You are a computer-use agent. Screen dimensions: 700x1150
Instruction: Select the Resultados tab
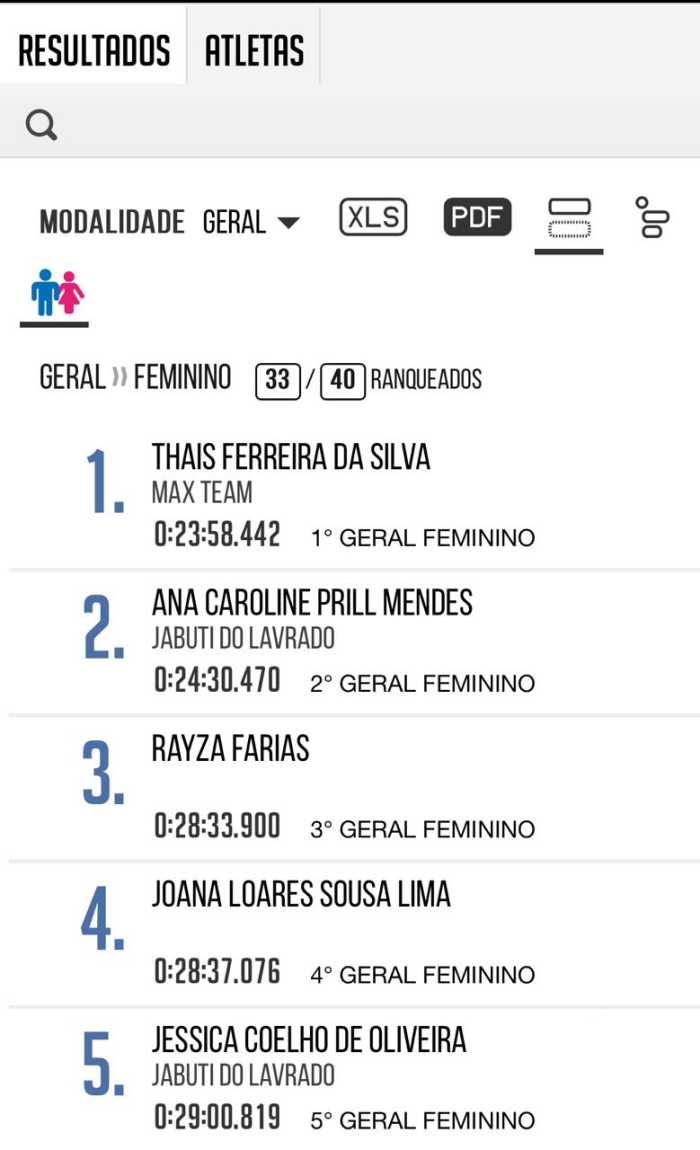[94, 50]
